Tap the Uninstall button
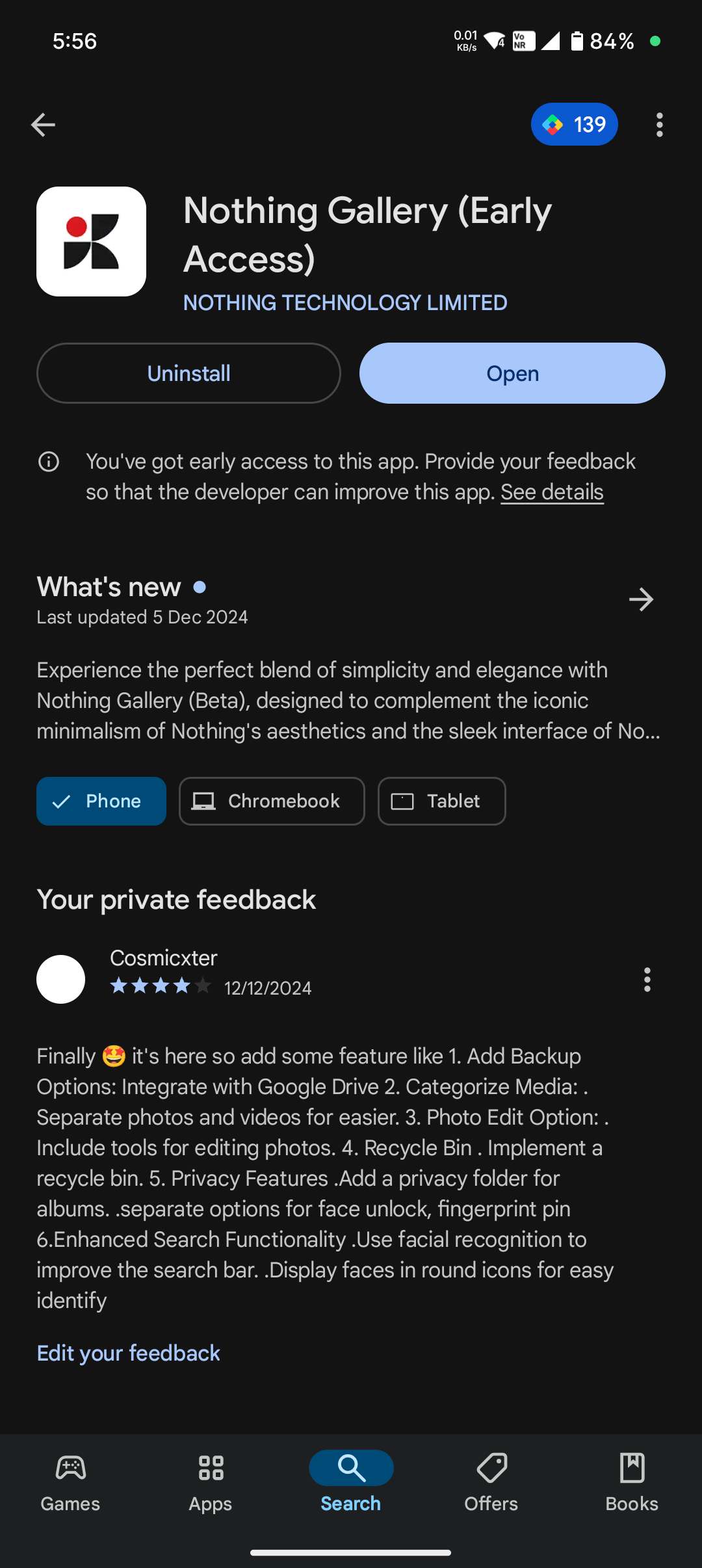Viewport: 702px width, 1568px height. point(188,372)
